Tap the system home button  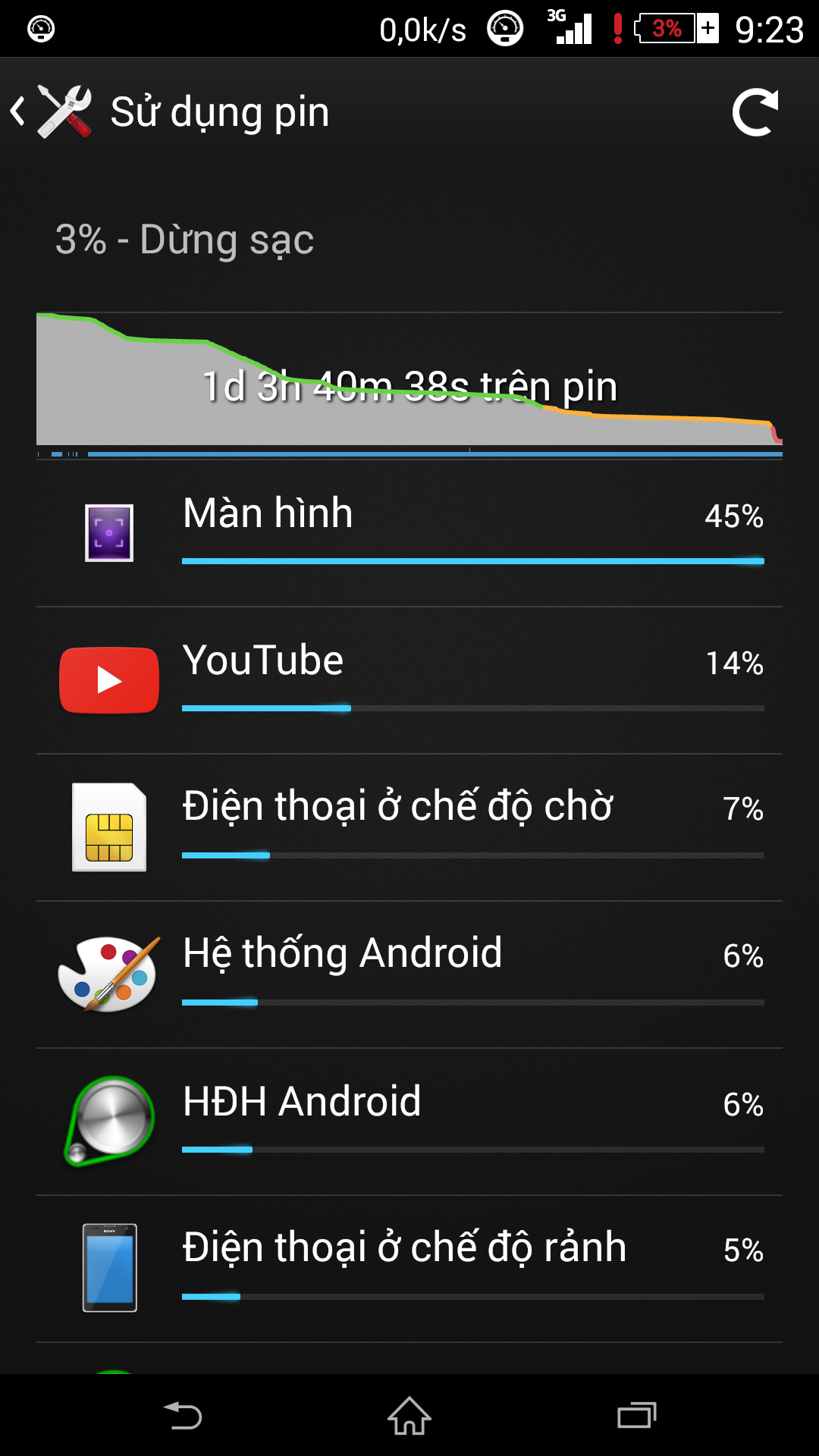409,1416
